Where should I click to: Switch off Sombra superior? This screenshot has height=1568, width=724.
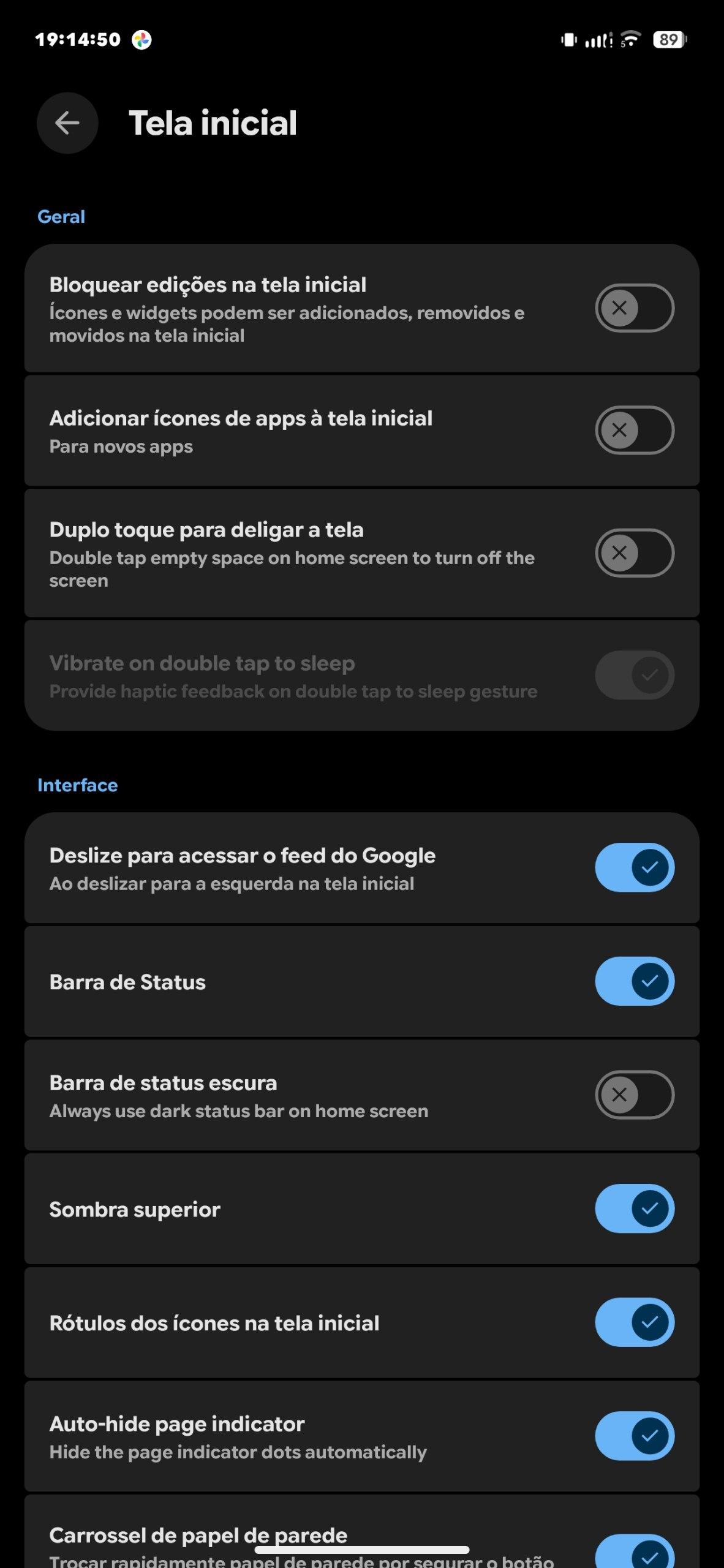634,1208
